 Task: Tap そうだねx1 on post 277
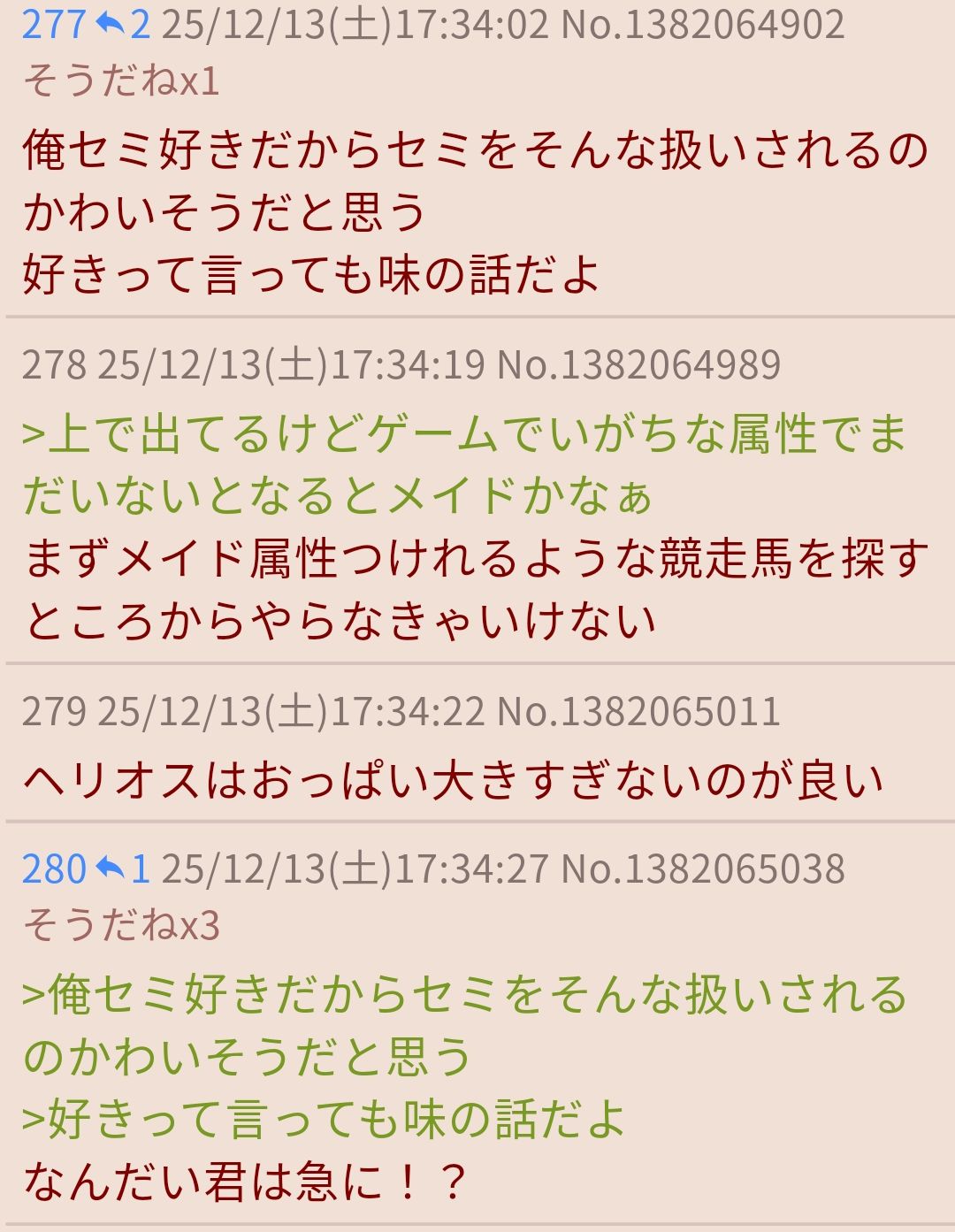[121, 81]
